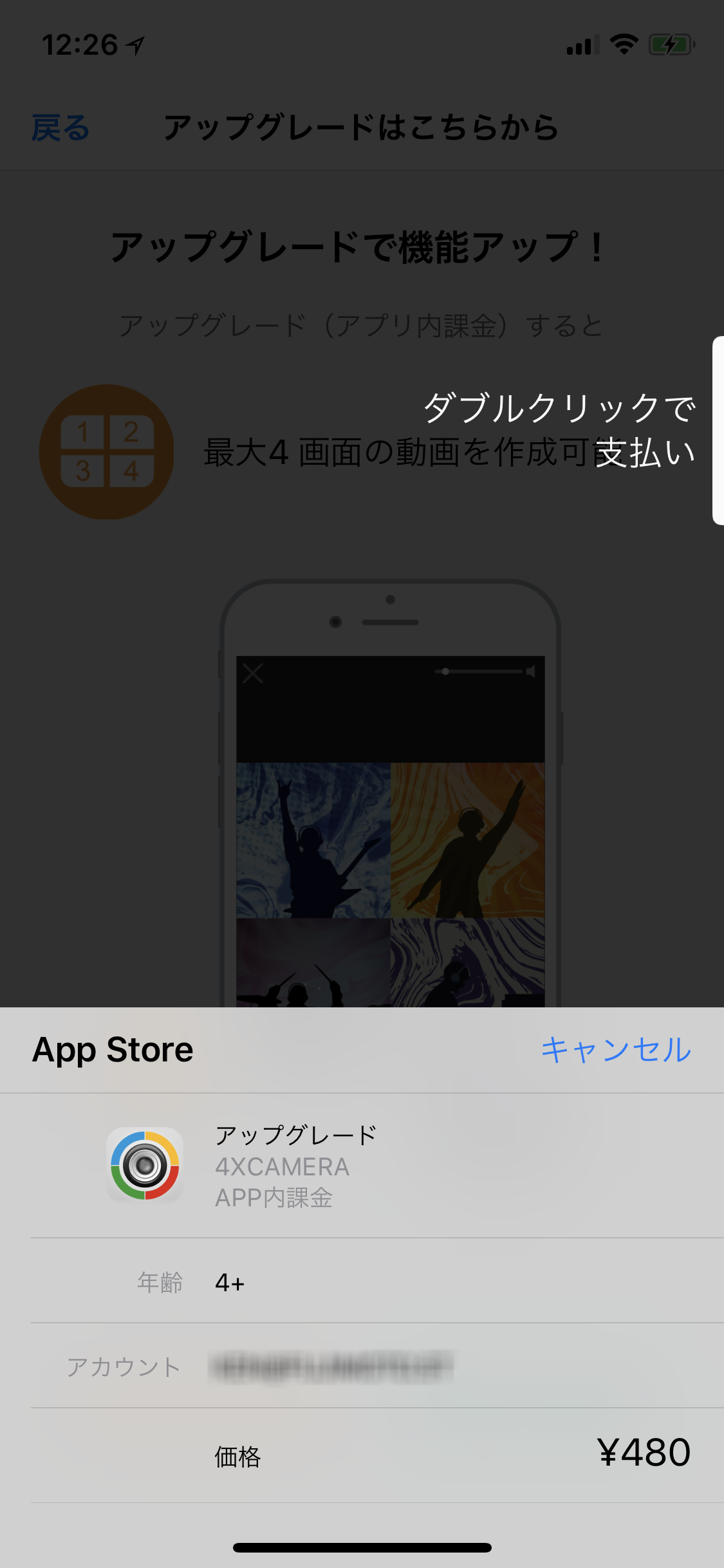Go back with the 戻る button
Screen dimensions: 724x1568
tap(60, 127)
